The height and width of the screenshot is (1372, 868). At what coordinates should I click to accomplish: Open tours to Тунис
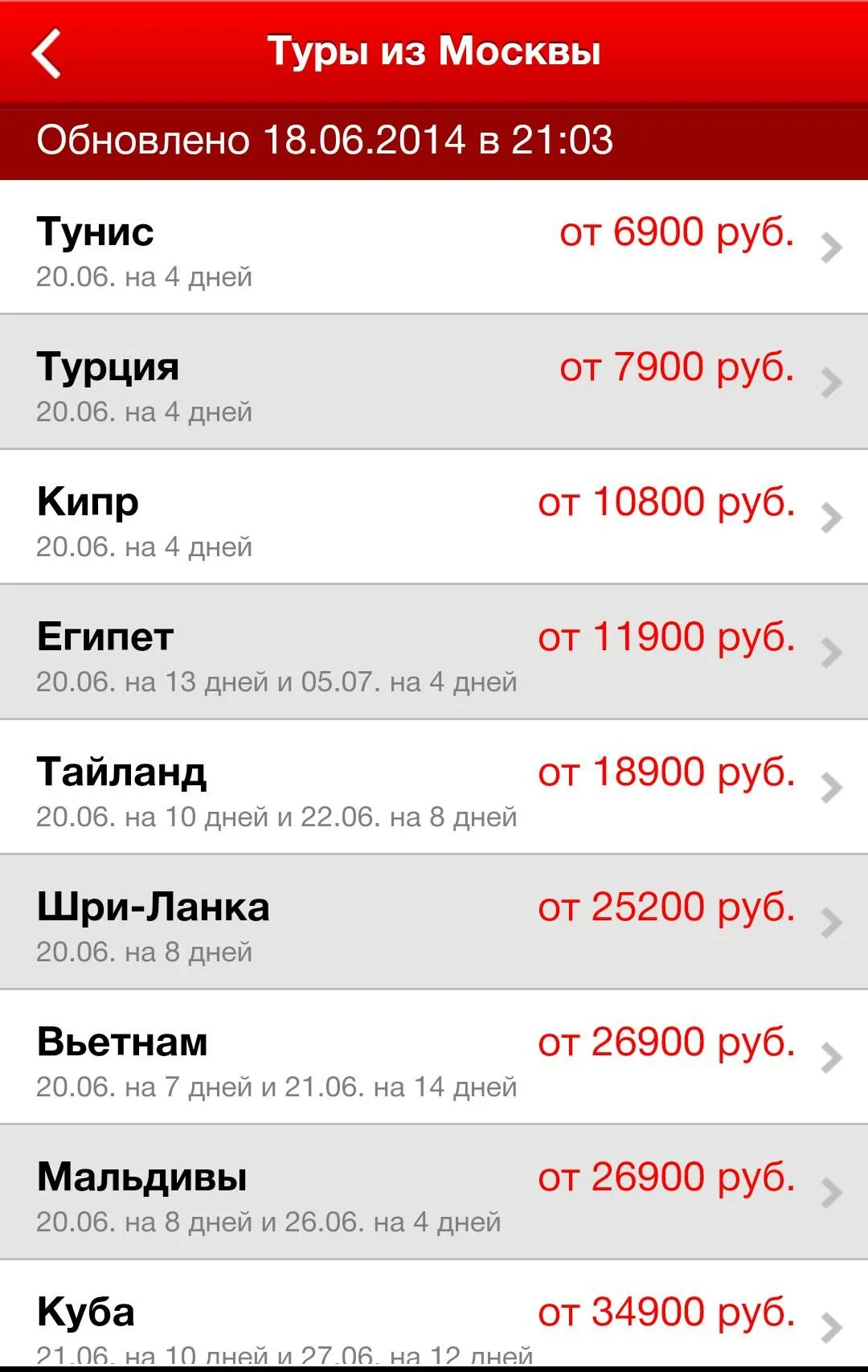coord(434,248)
